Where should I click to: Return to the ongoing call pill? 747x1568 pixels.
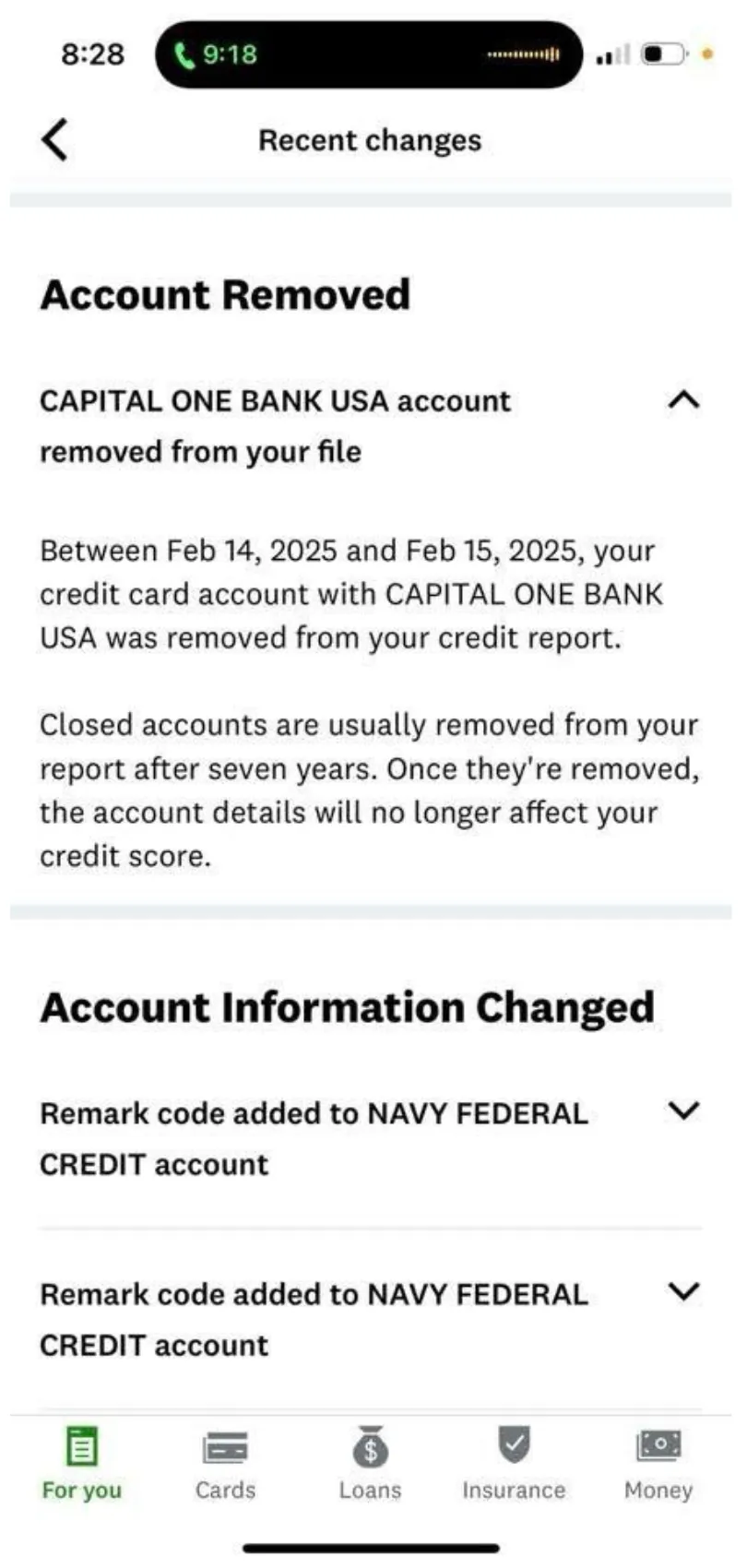coord(370,54)
